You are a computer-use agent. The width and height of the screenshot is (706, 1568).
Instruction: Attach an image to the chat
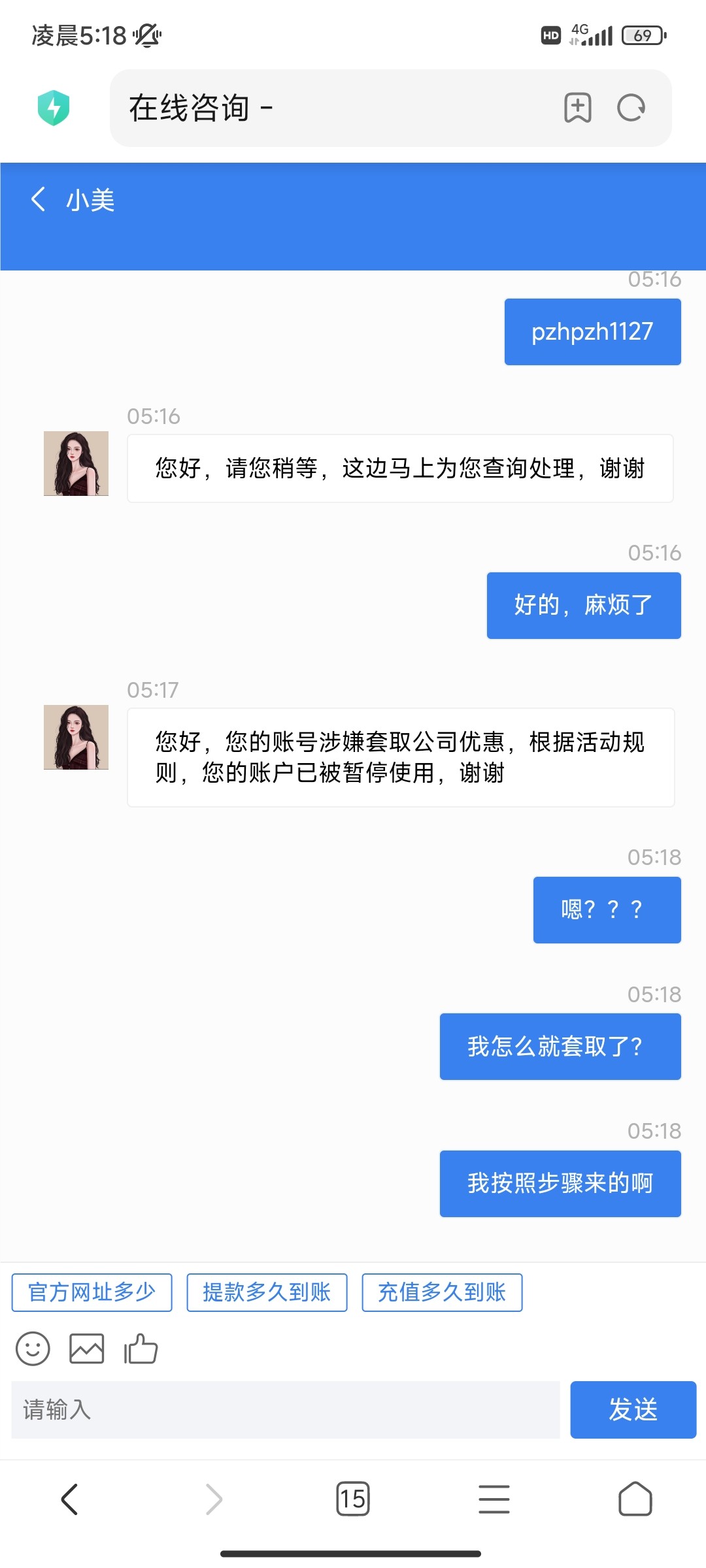87,1348
